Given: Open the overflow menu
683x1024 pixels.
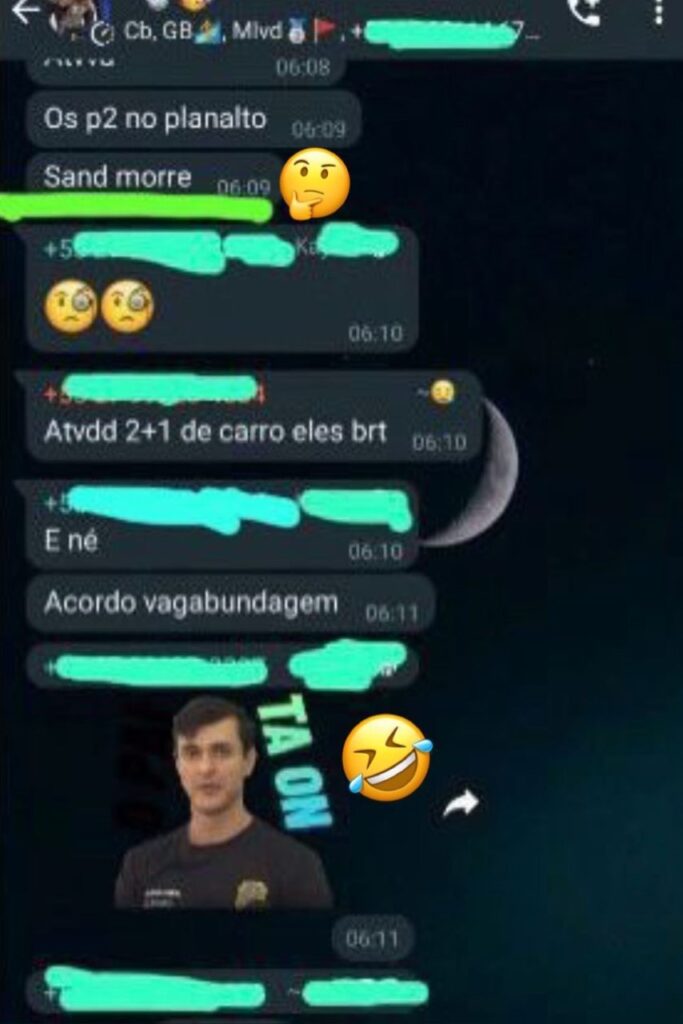Looking at the screenshot, I should tap(658, 12).
